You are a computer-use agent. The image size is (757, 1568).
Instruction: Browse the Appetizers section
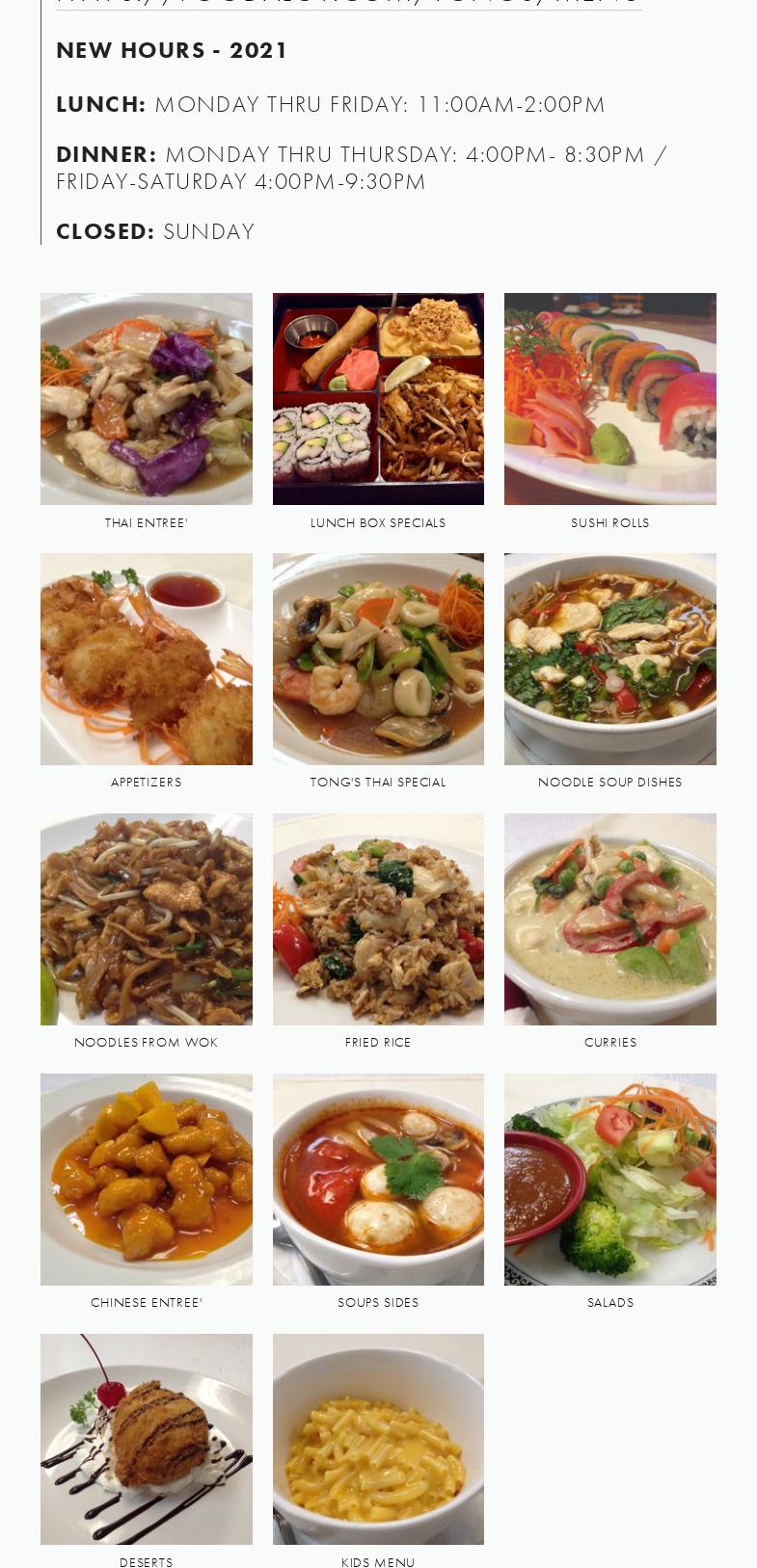pyautogui.click(x=146, y=659)
